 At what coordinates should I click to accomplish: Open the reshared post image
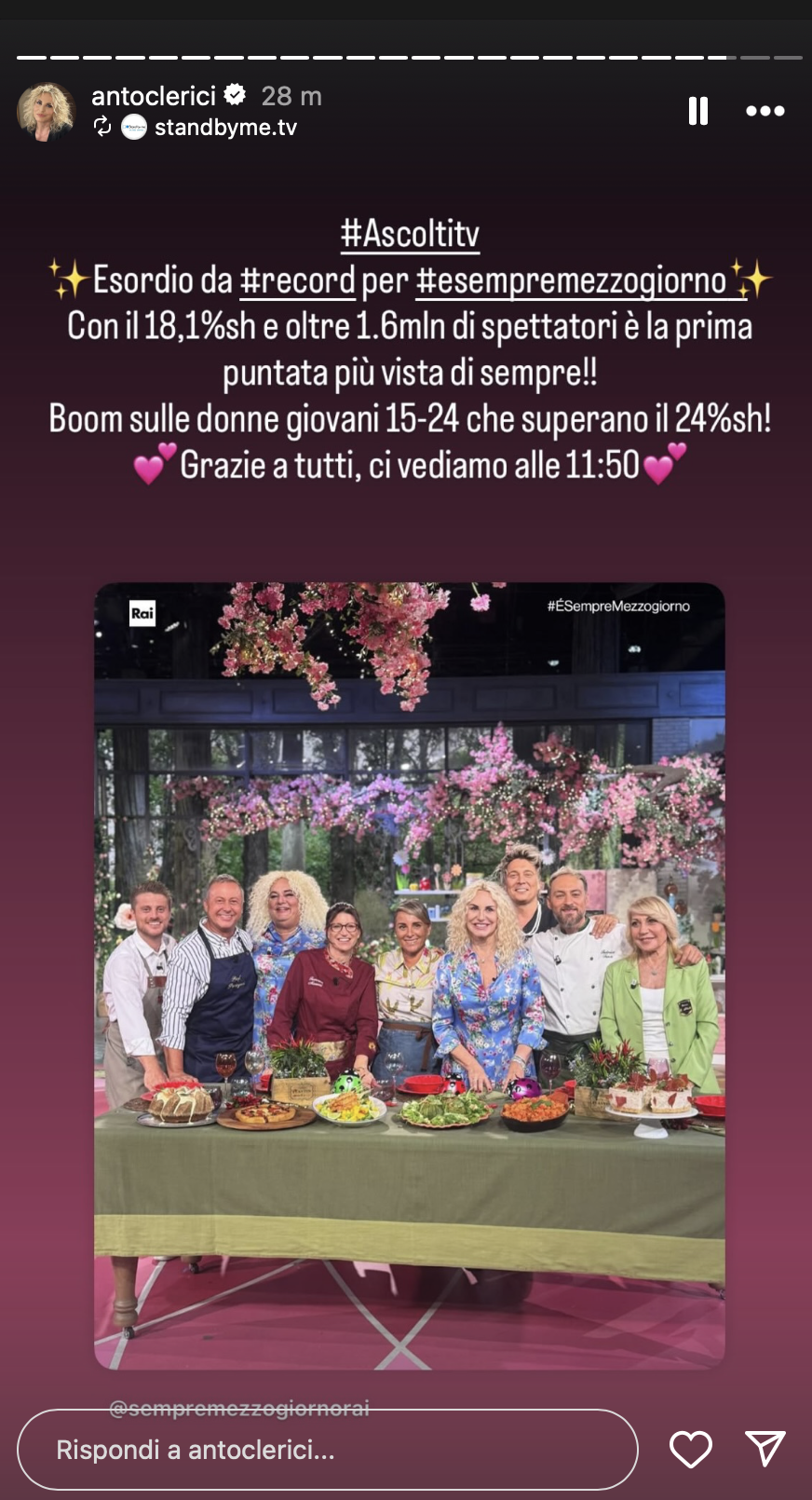click(x=410, y=975)
